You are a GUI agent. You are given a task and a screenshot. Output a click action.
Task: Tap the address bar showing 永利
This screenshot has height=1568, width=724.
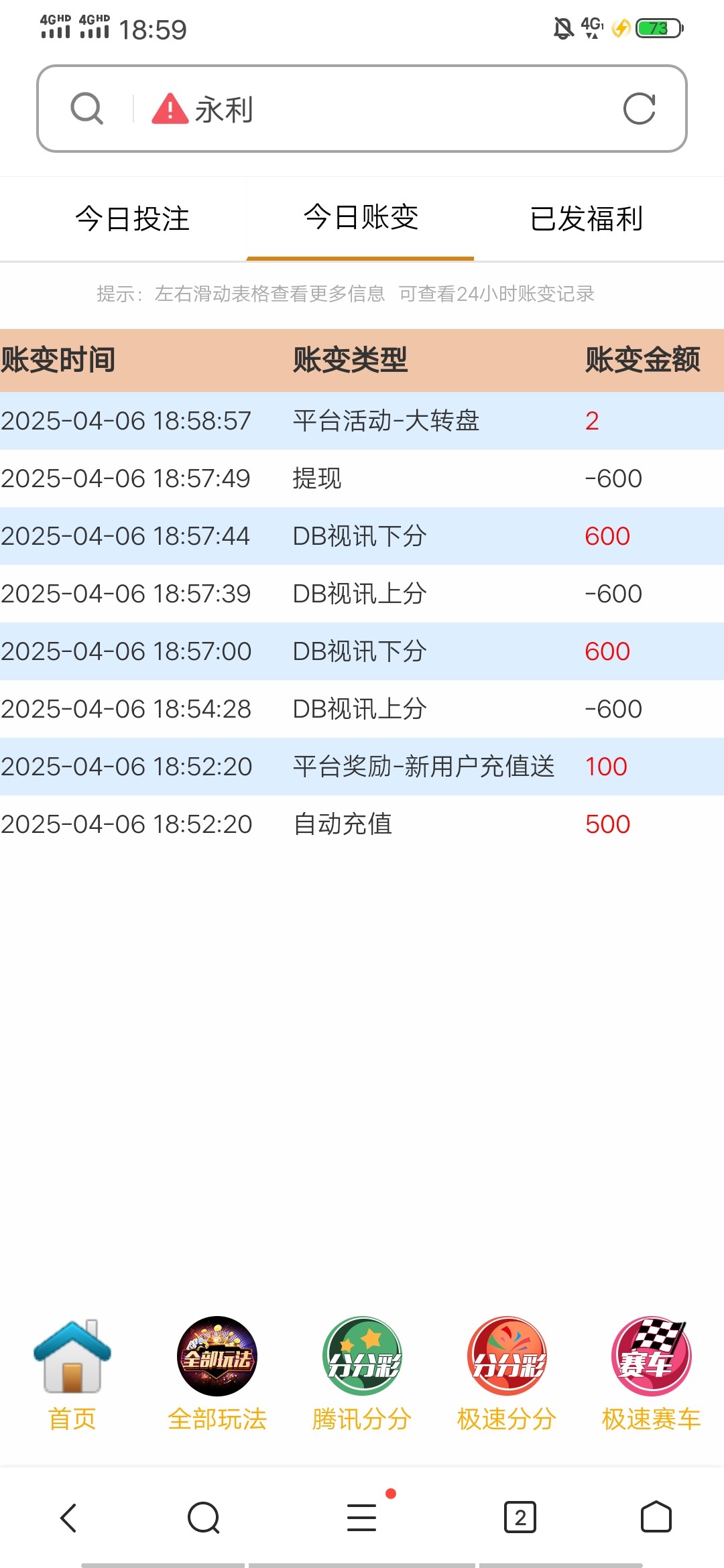click(x=362, y=109)
